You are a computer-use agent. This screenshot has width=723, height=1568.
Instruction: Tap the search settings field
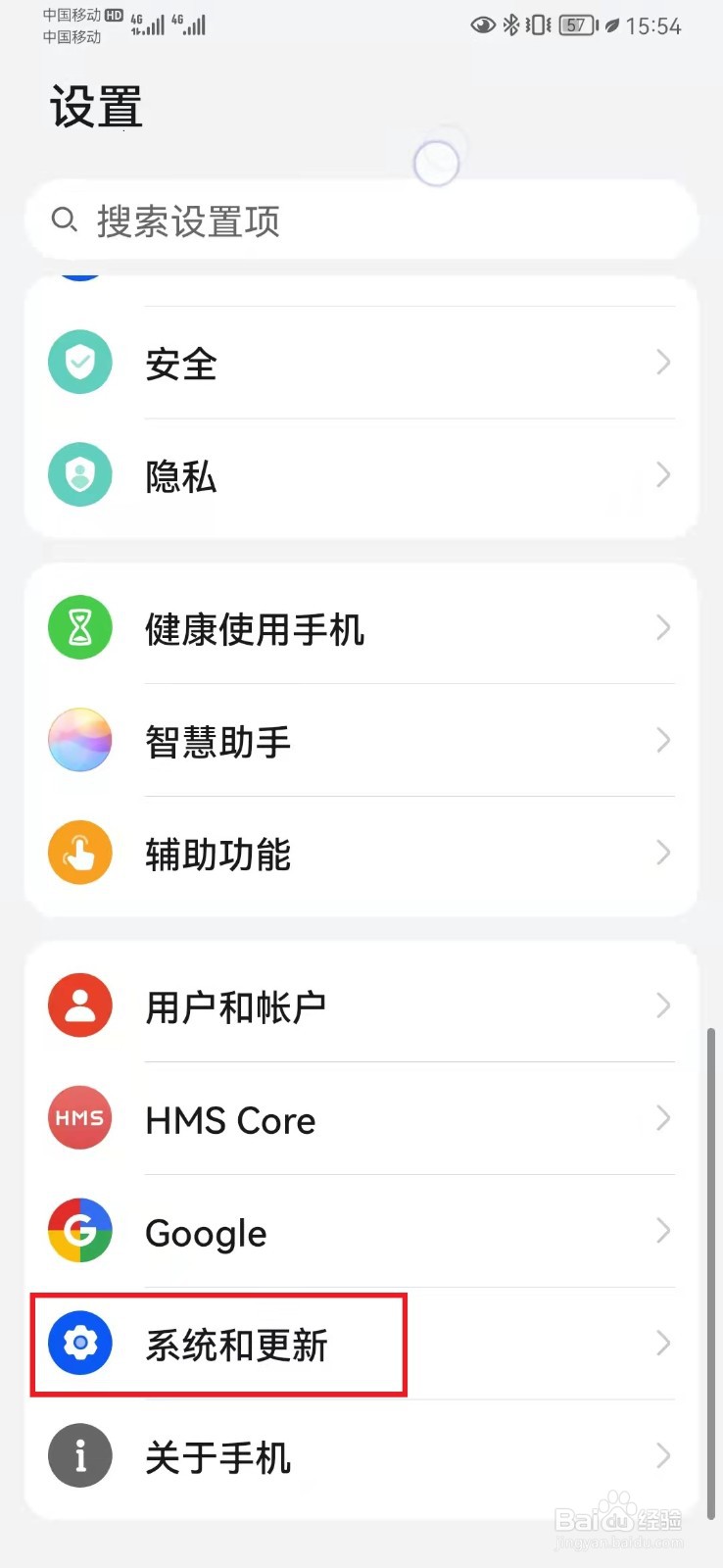tap(361, 220)
